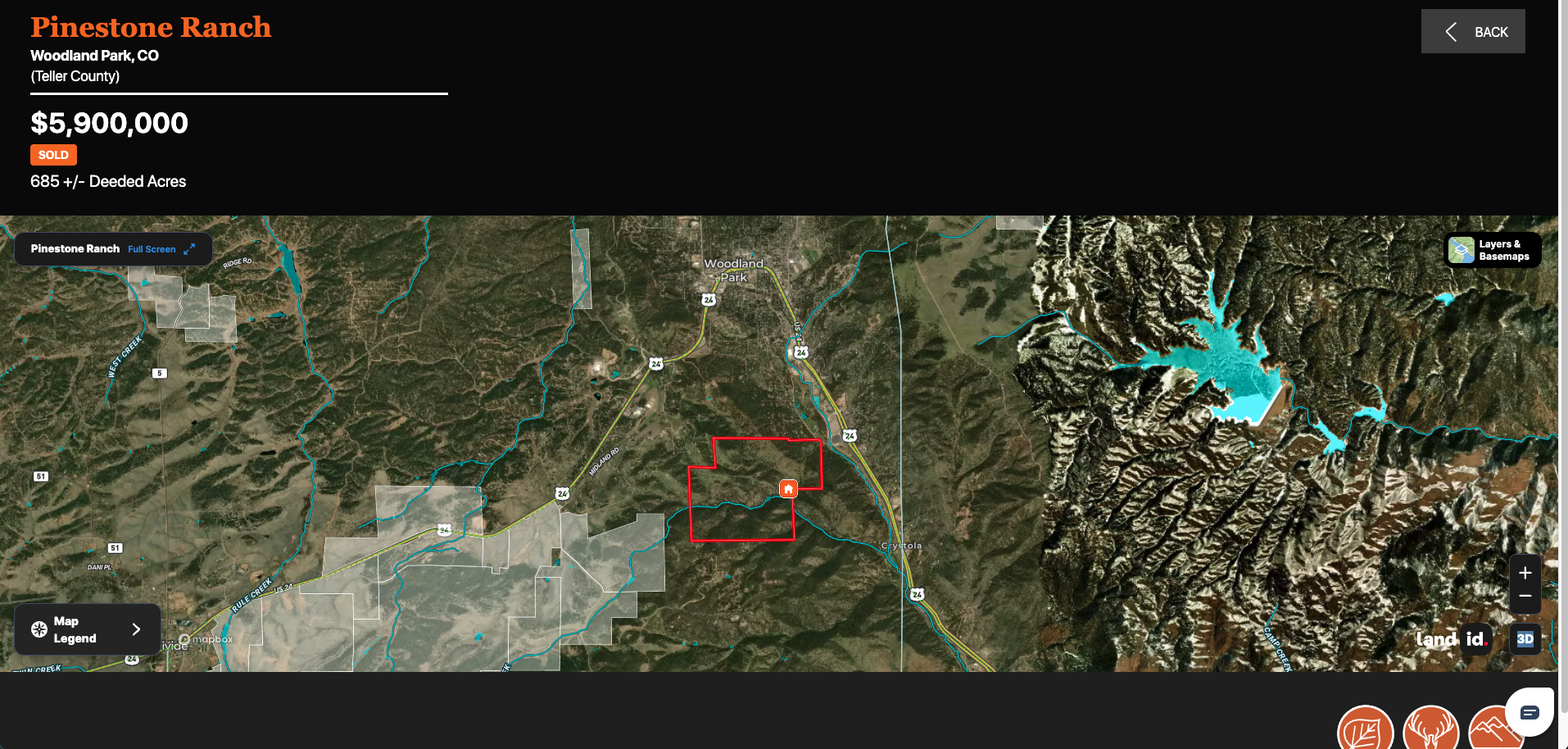
Task: Tap the house marker on the ranch
Action: point(788,489)
